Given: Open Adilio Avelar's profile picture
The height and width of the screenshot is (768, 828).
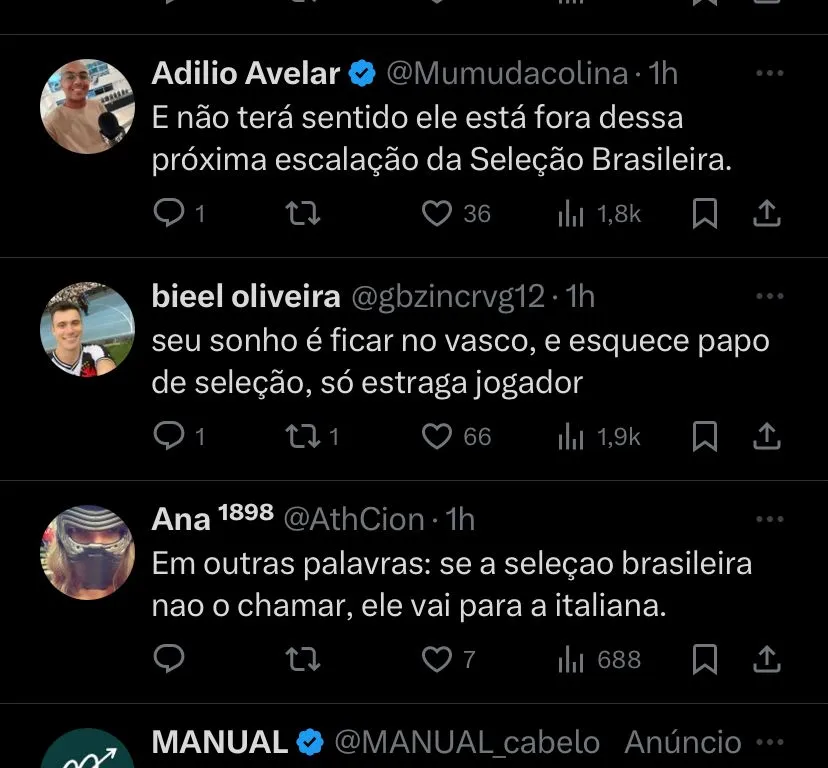Looking at the screenshot, I should 87,106.
